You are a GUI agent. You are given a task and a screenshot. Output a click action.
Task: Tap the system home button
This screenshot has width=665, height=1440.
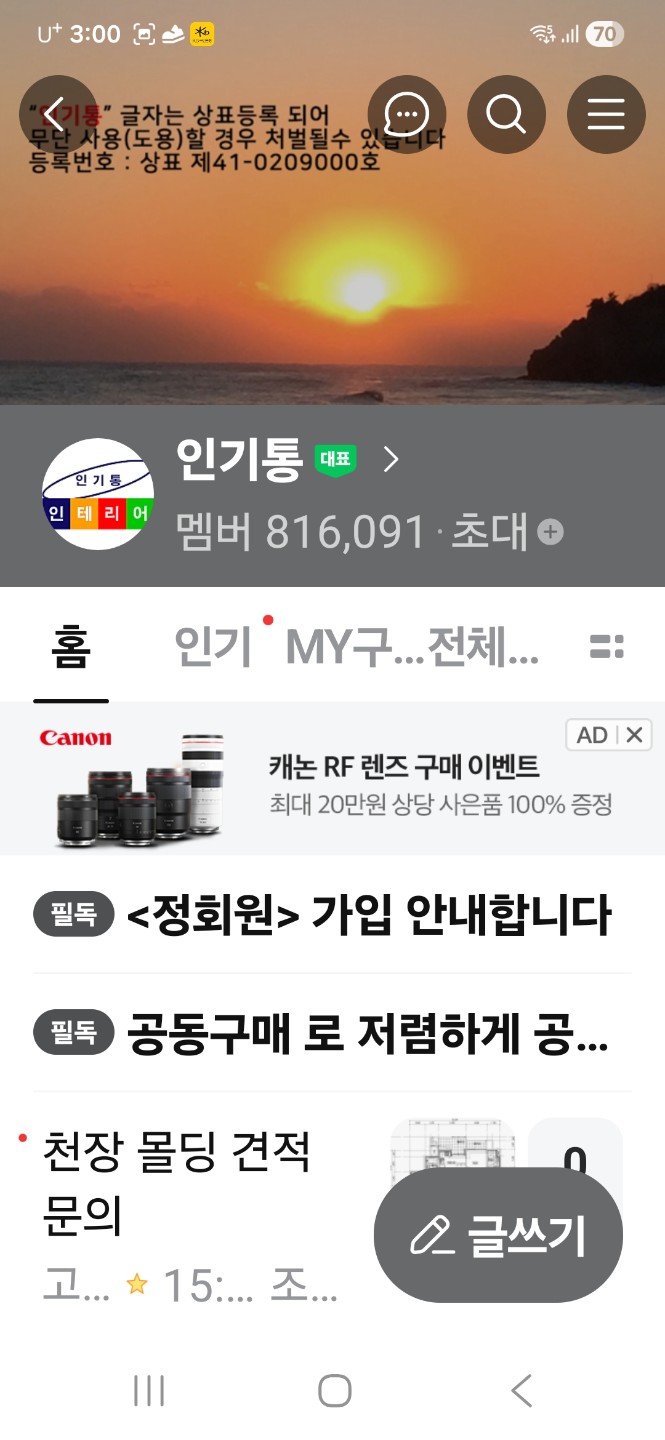pos(334,1390)
